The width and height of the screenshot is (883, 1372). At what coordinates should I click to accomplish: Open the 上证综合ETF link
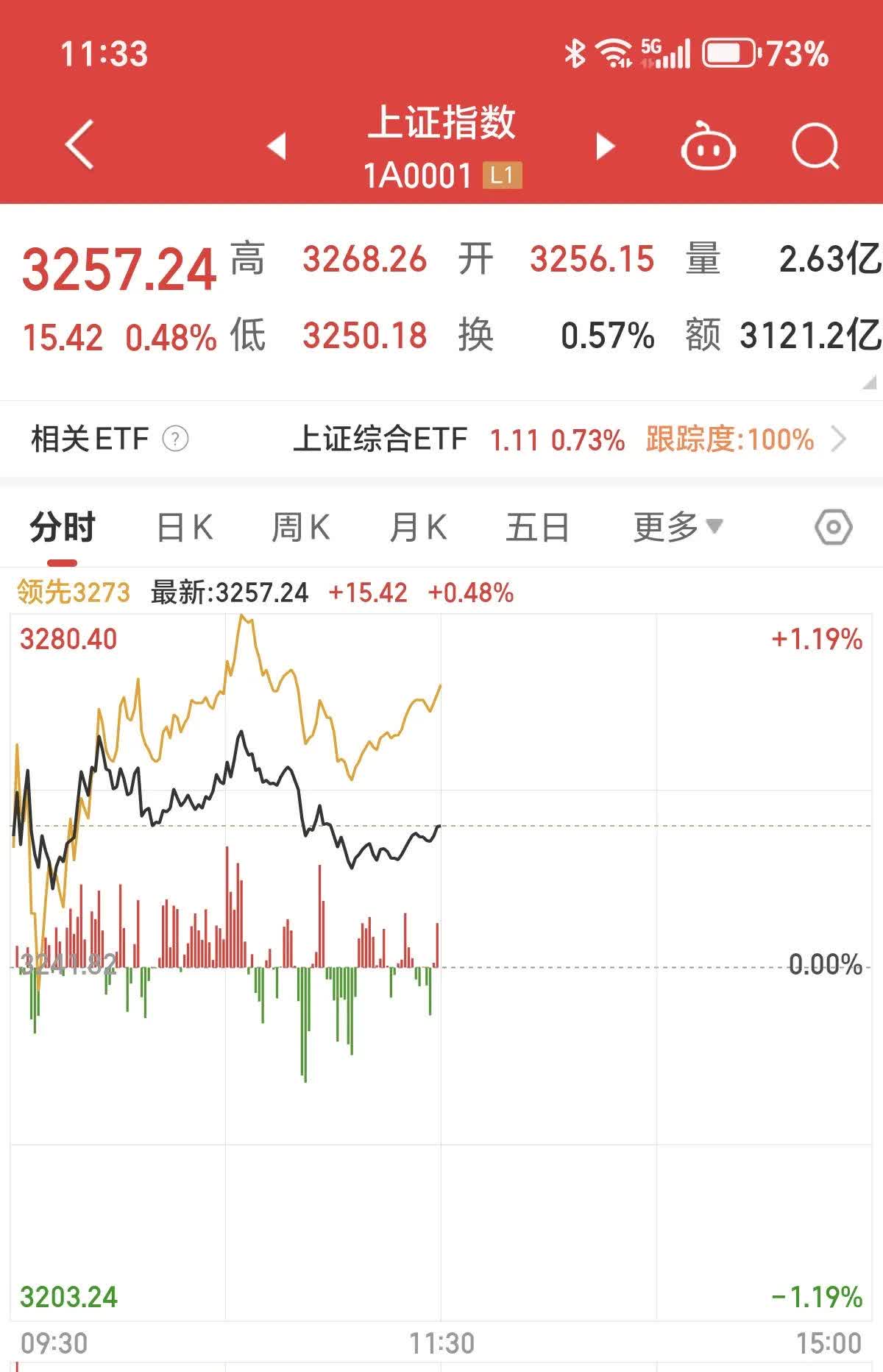383,439
